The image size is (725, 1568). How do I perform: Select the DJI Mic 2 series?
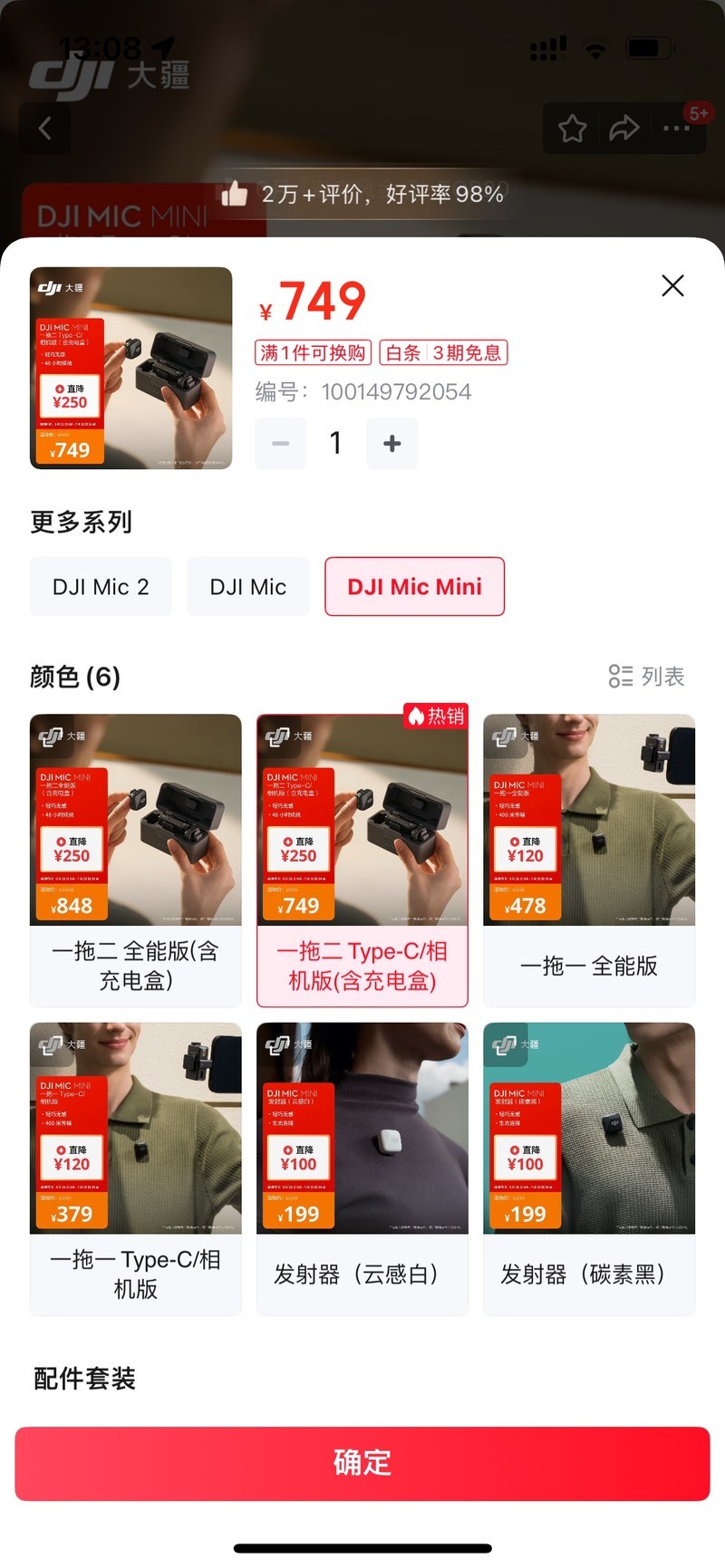101,587
